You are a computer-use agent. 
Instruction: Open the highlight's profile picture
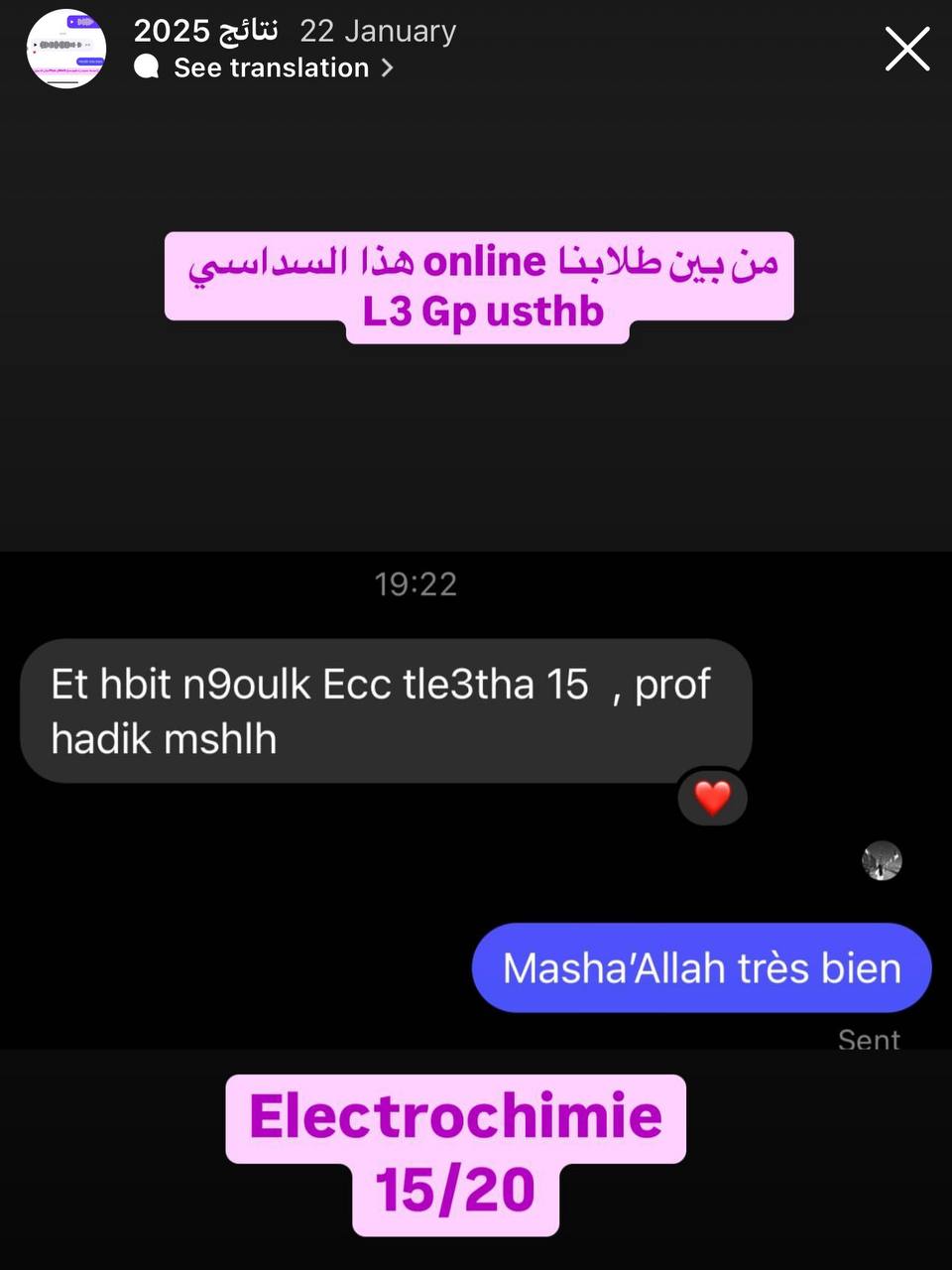pos(66,49)
